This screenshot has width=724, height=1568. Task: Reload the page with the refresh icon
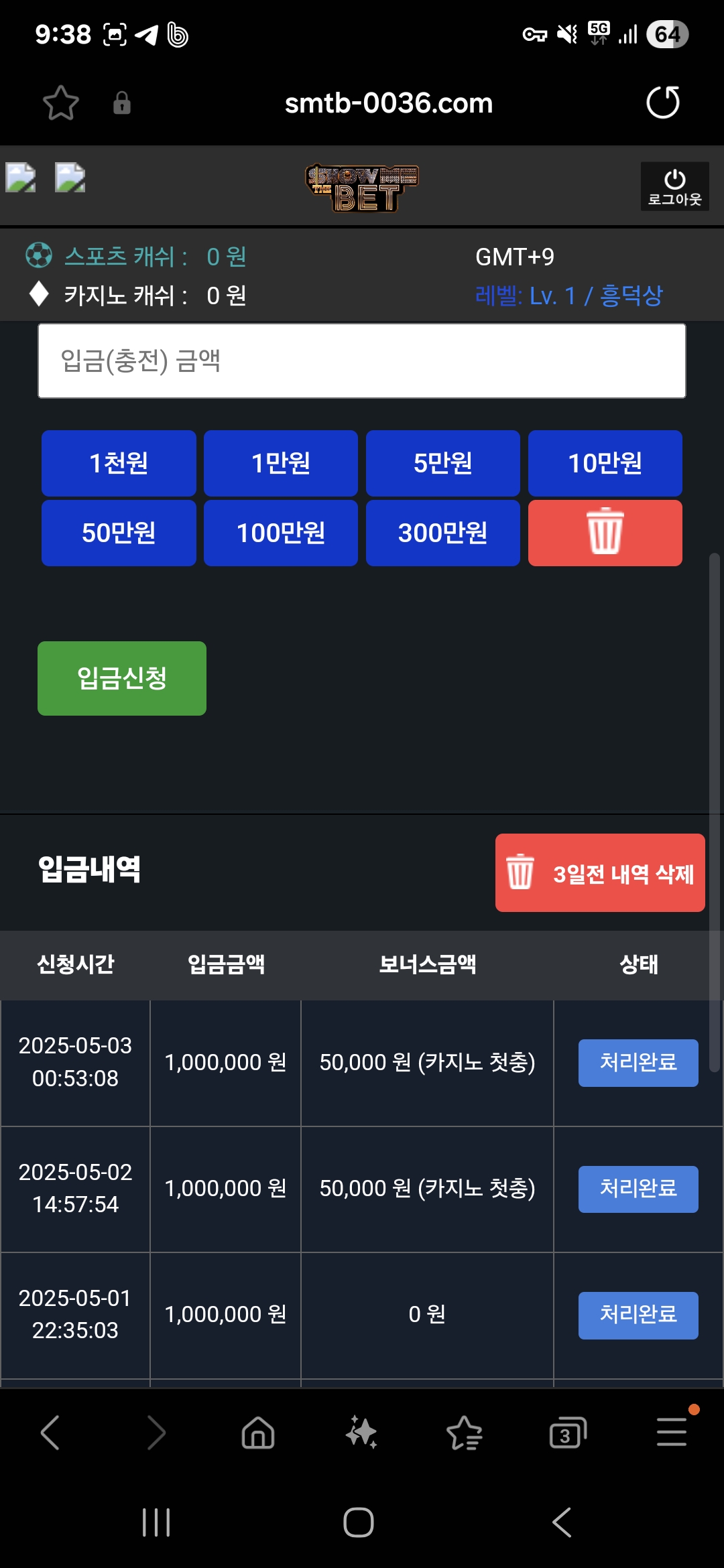click(663, 103)
